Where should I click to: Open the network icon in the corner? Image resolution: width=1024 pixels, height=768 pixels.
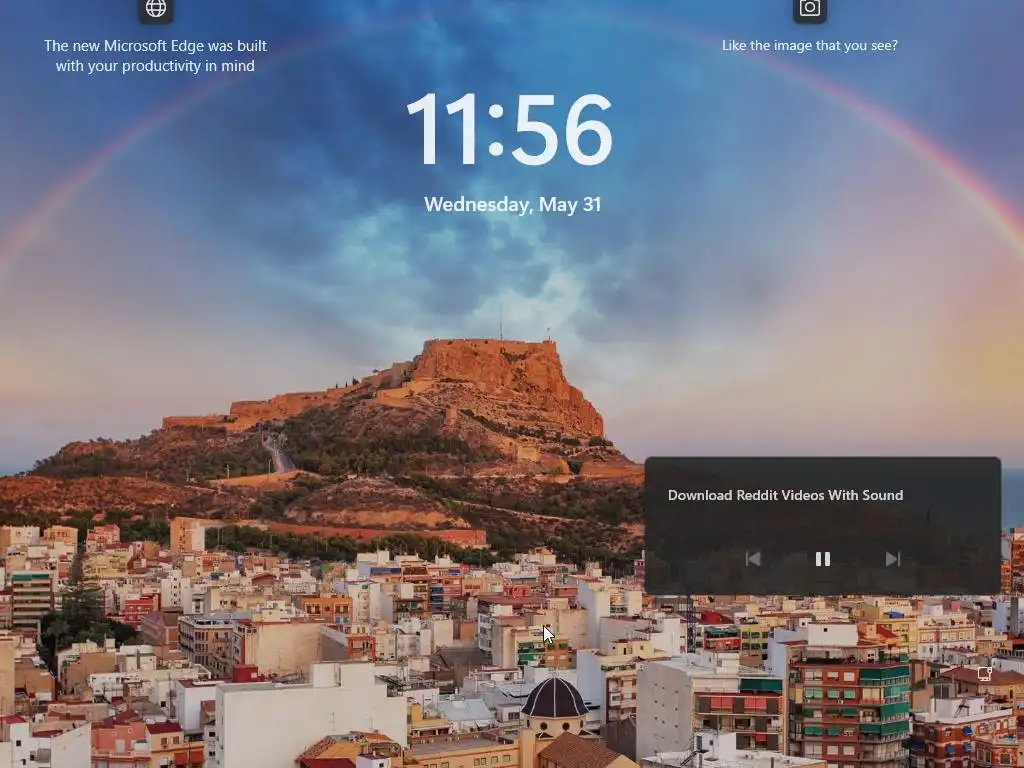(x=984, y=674)
